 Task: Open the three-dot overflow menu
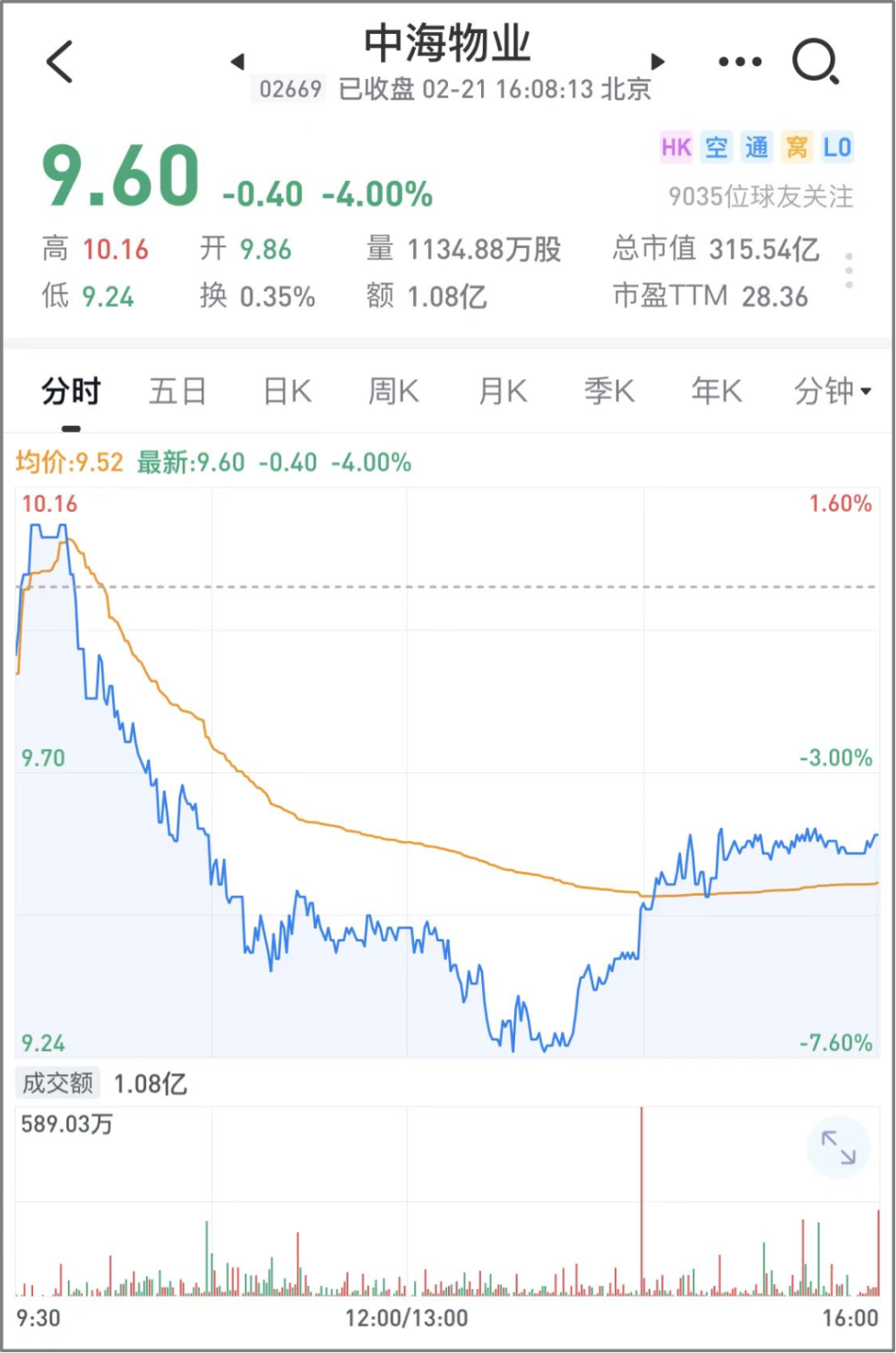coord(740,62)
